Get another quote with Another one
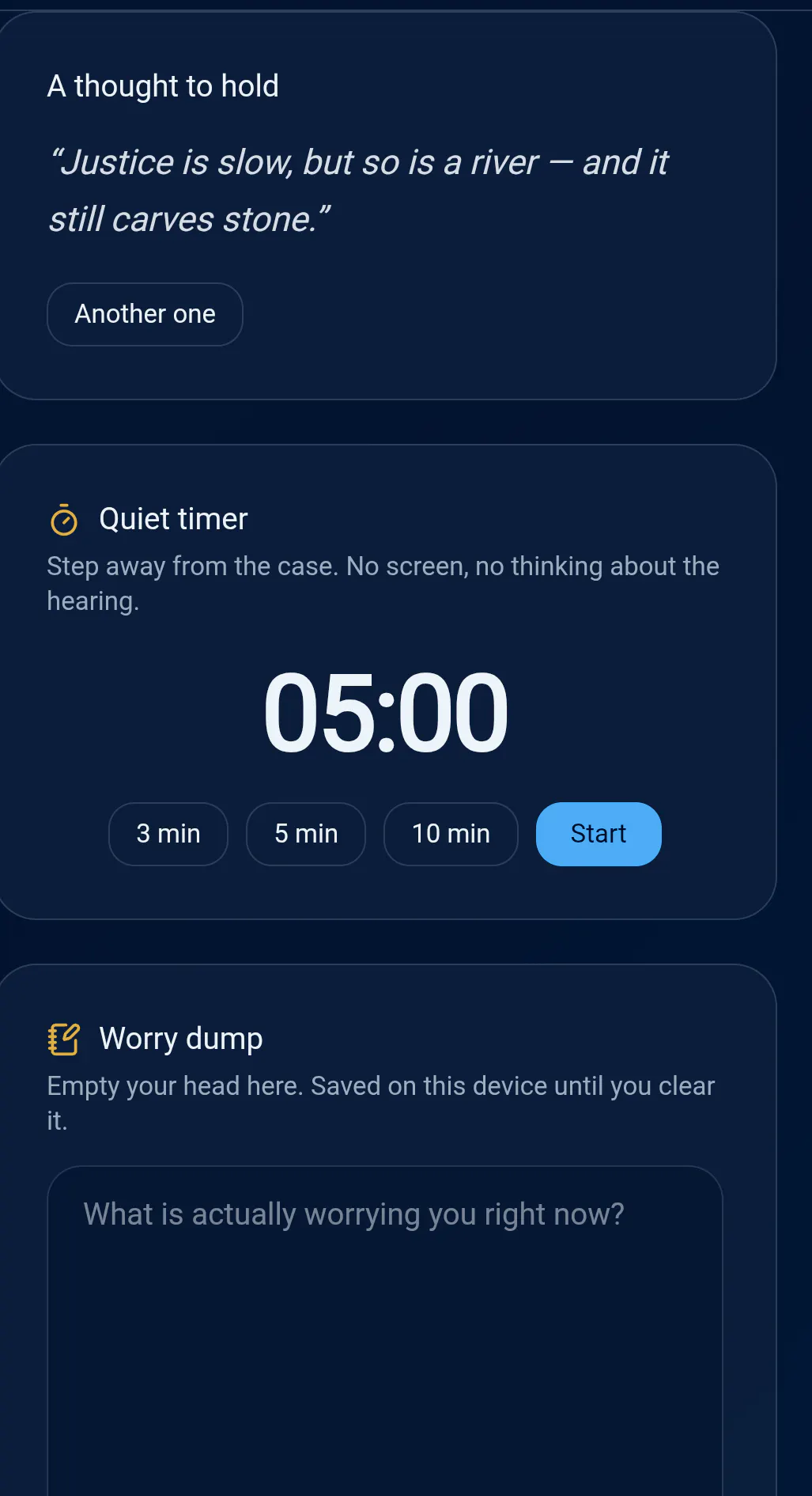812x1496 pixels. click(x=145, y=314)
